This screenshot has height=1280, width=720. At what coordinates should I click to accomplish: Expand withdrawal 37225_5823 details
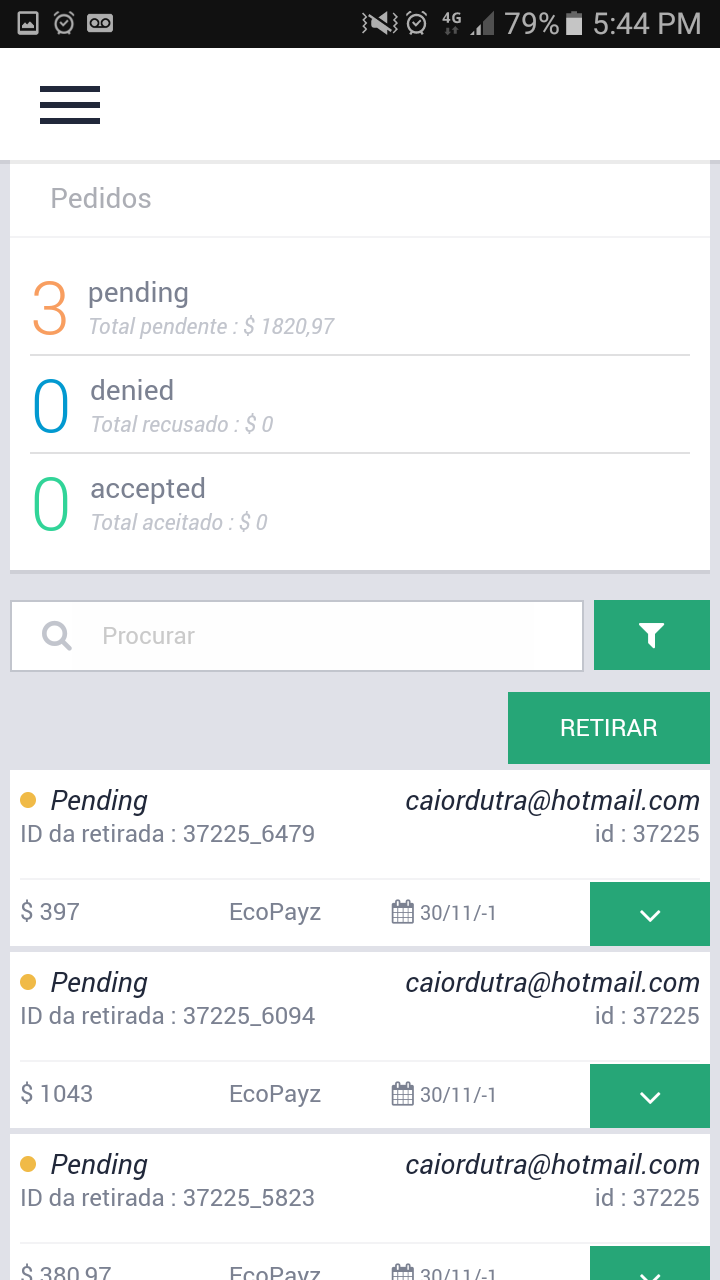(x=650, y=1263)
